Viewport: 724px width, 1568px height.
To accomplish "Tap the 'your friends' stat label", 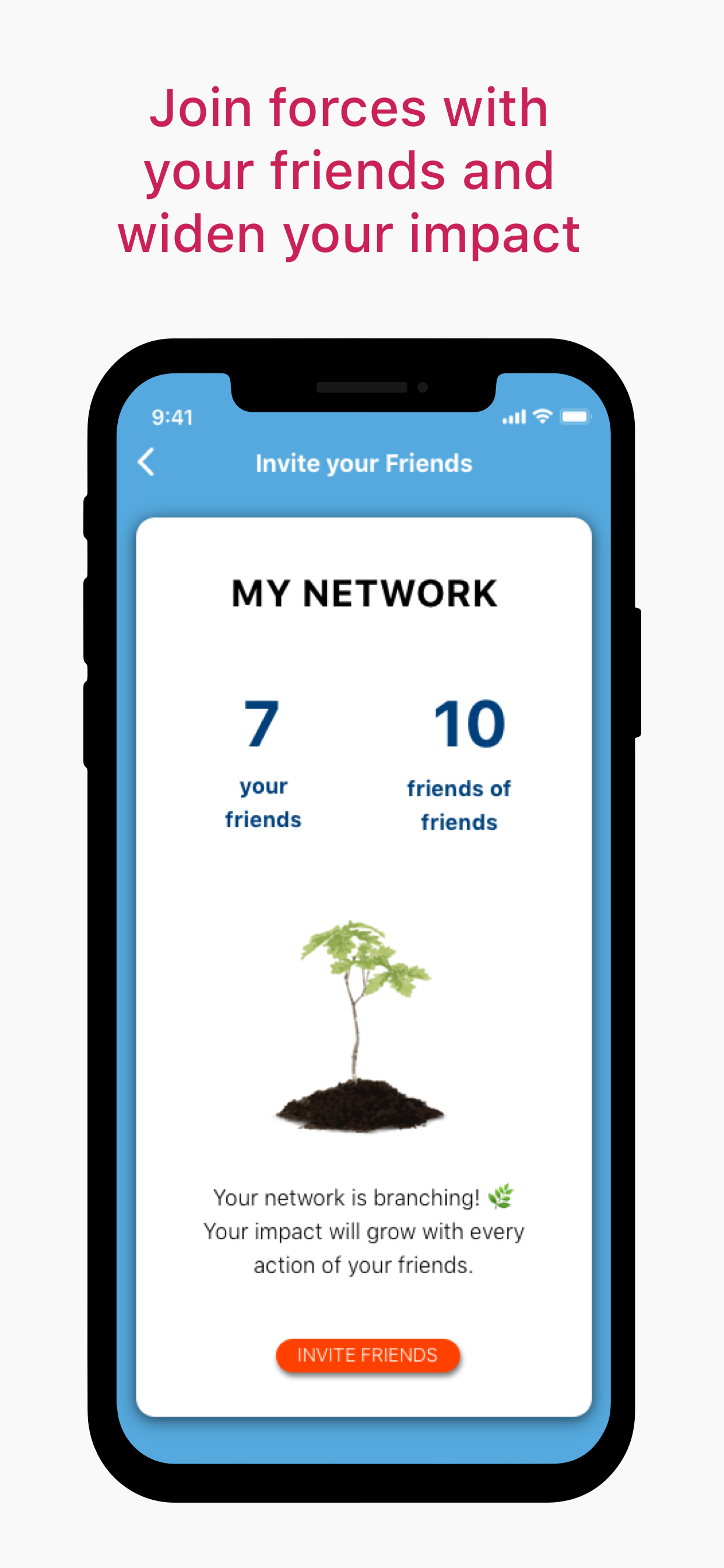I will (x=263, y=802).
